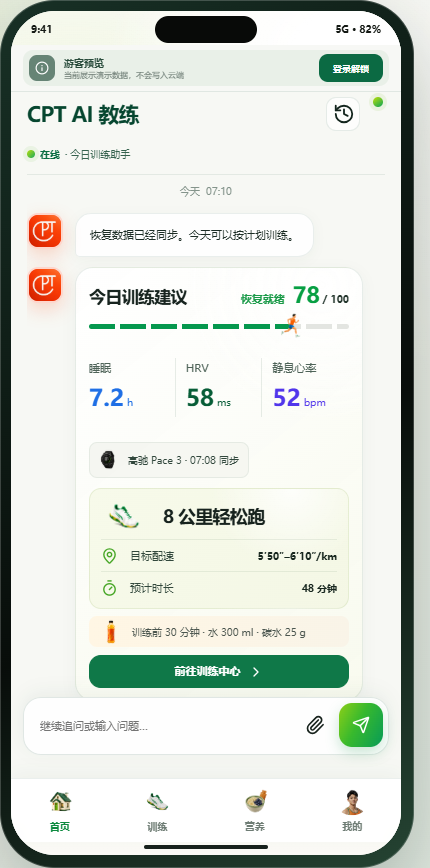Go to the 我的 tab

click(x=352, y=812)
